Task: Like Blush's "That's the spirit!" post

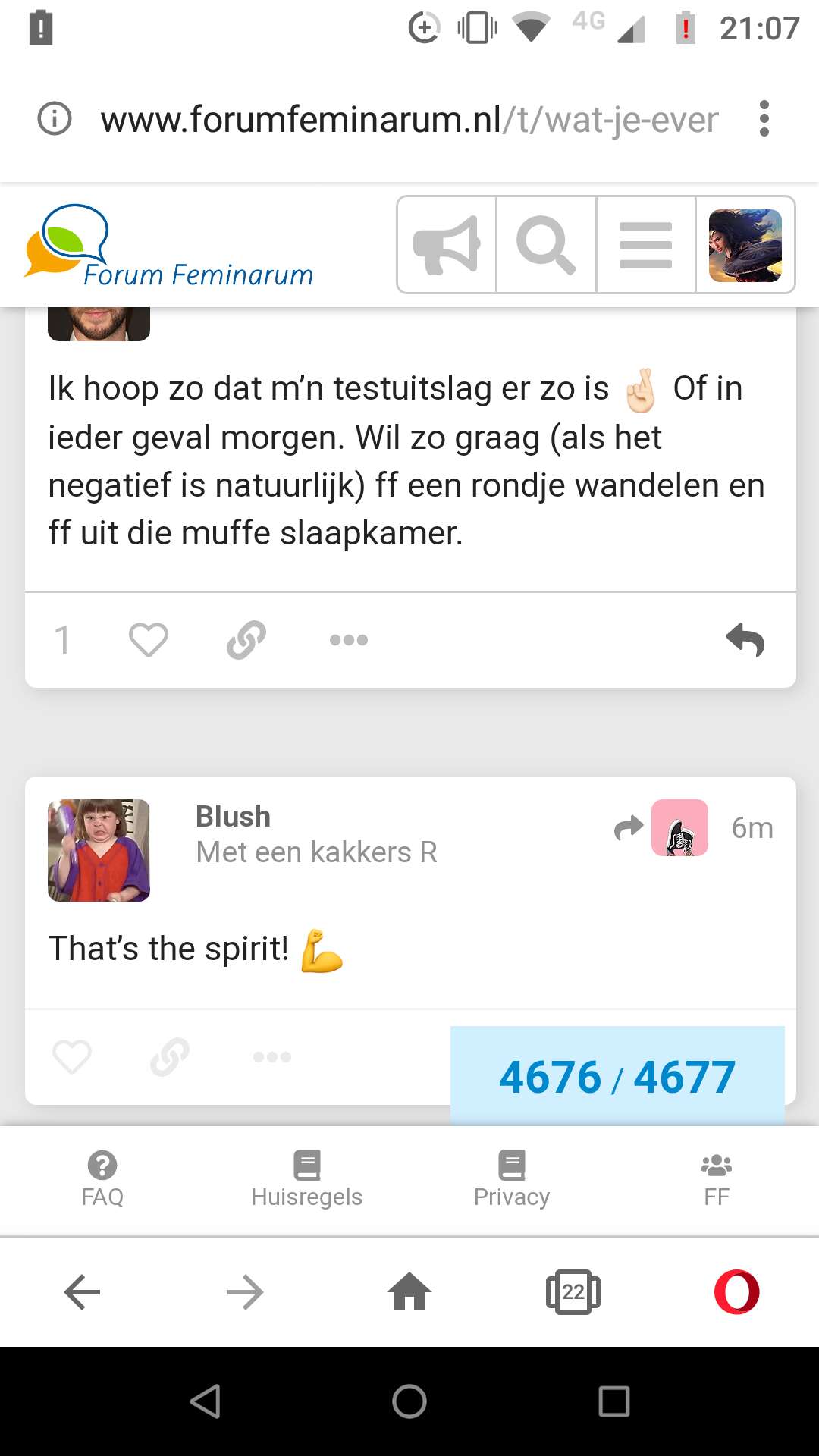Action: pyautogui.click(x=72, y=1056)
